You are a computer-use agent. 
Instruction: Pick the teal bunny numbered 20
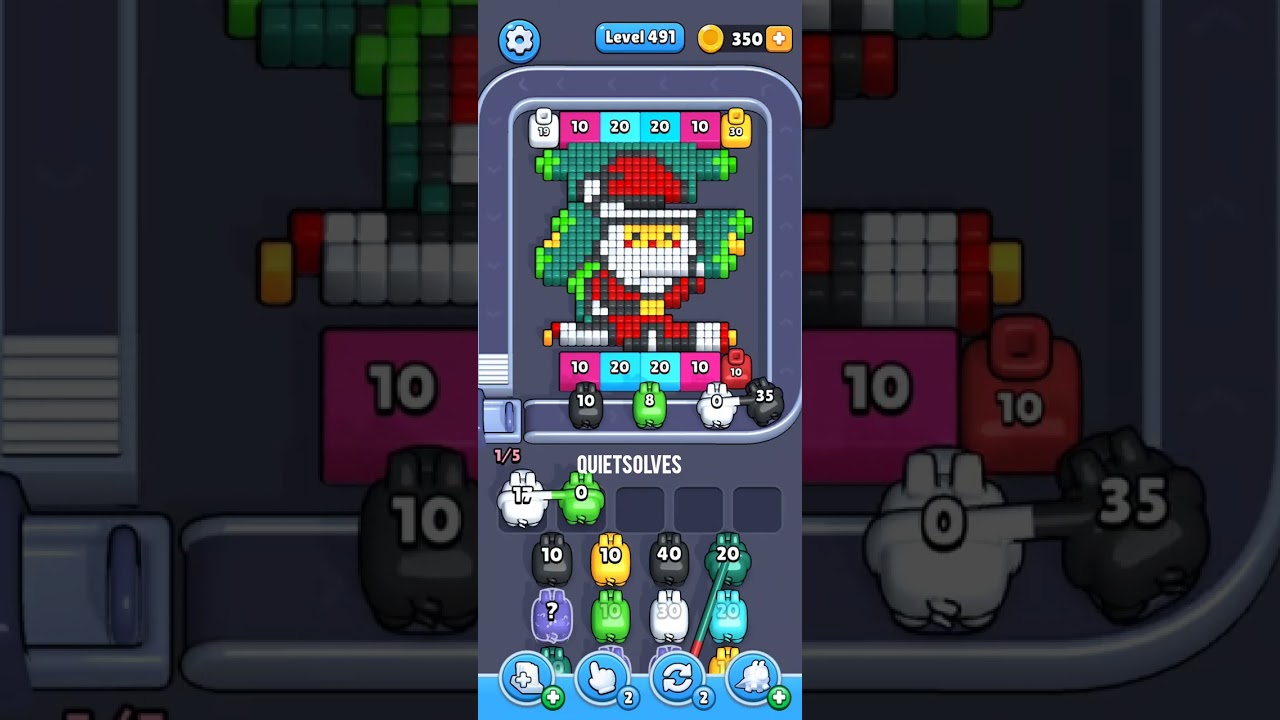(x=728, y=560)
